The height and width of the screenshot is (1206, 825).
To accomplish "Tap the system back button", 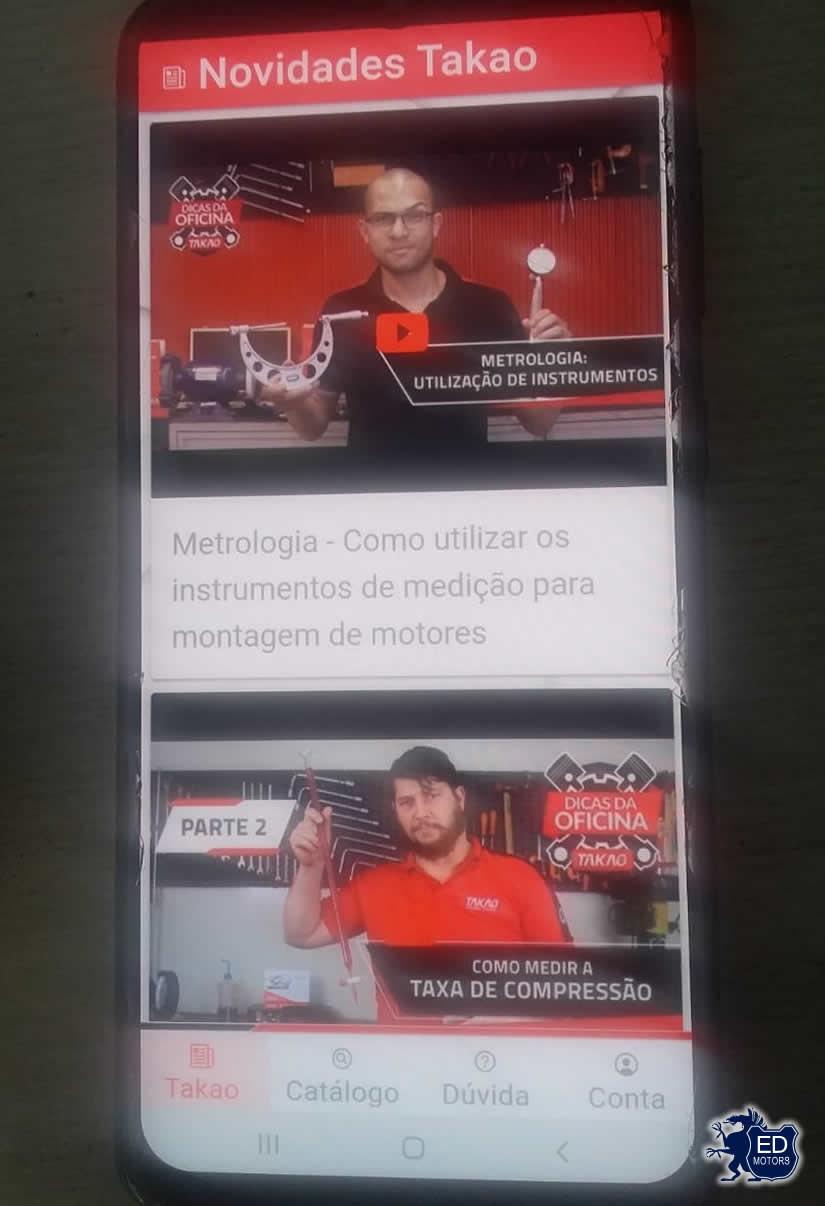I will 561,1152.
